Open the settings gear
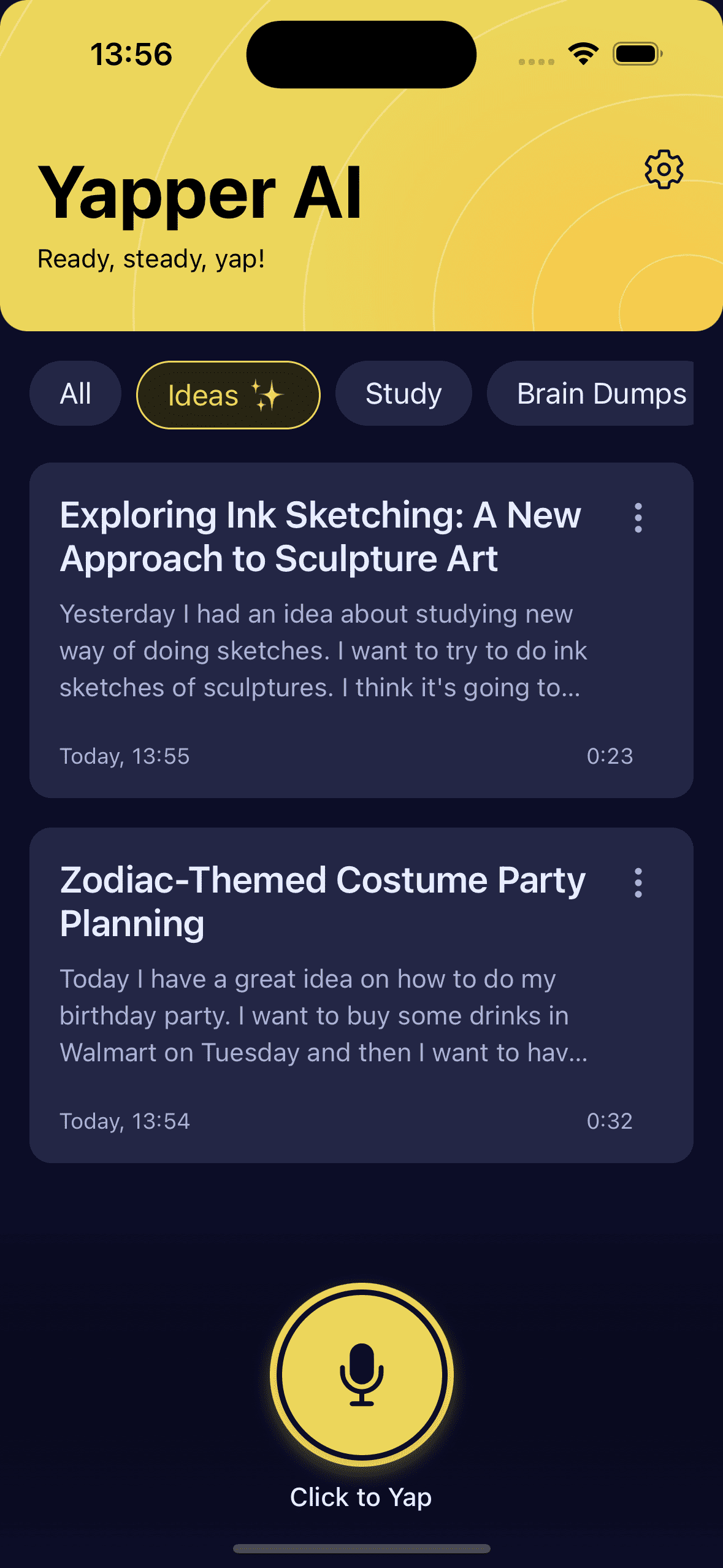 (x=664, y=169)
